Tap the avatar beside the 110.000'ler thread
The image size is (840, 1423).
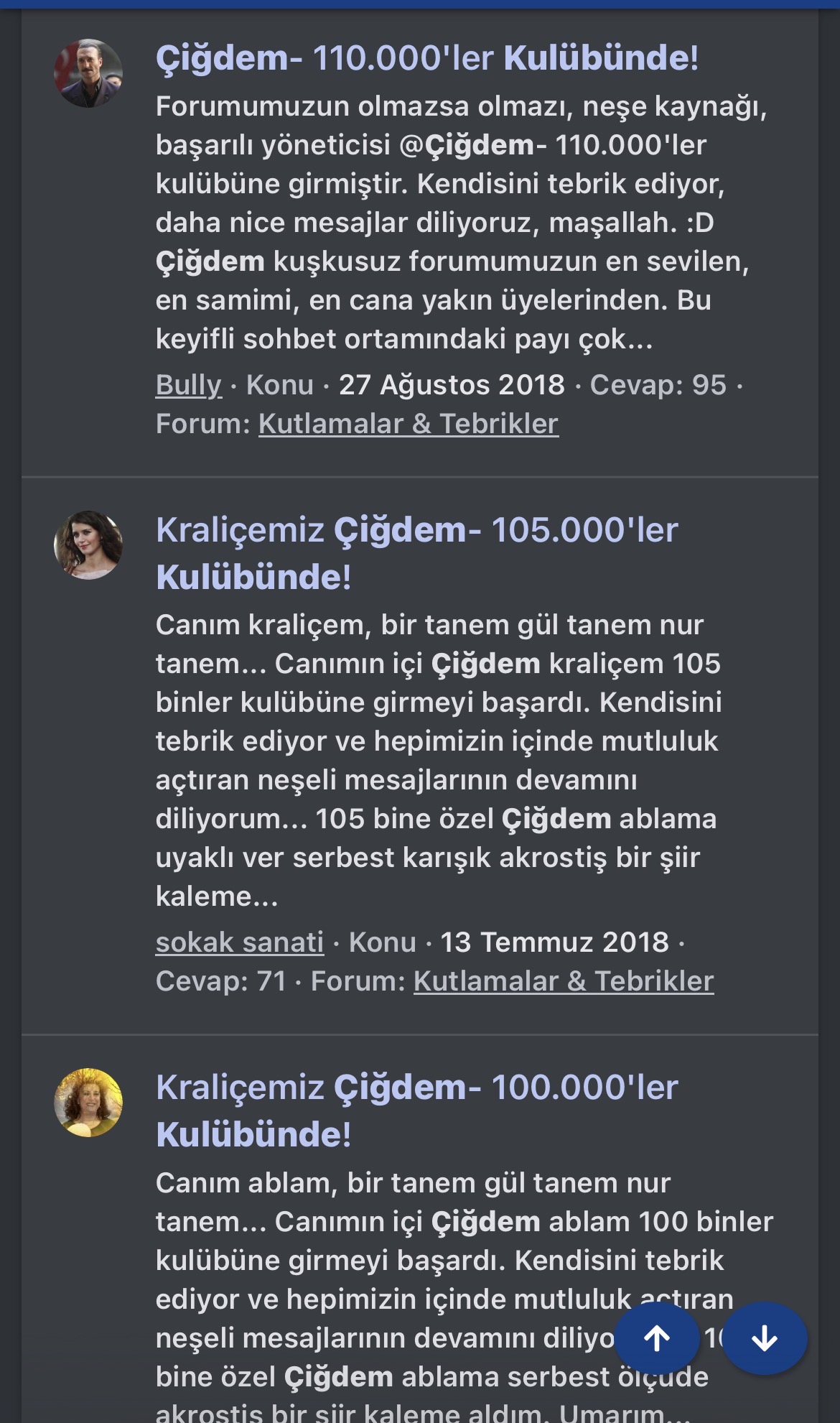(x=88, y=73)
